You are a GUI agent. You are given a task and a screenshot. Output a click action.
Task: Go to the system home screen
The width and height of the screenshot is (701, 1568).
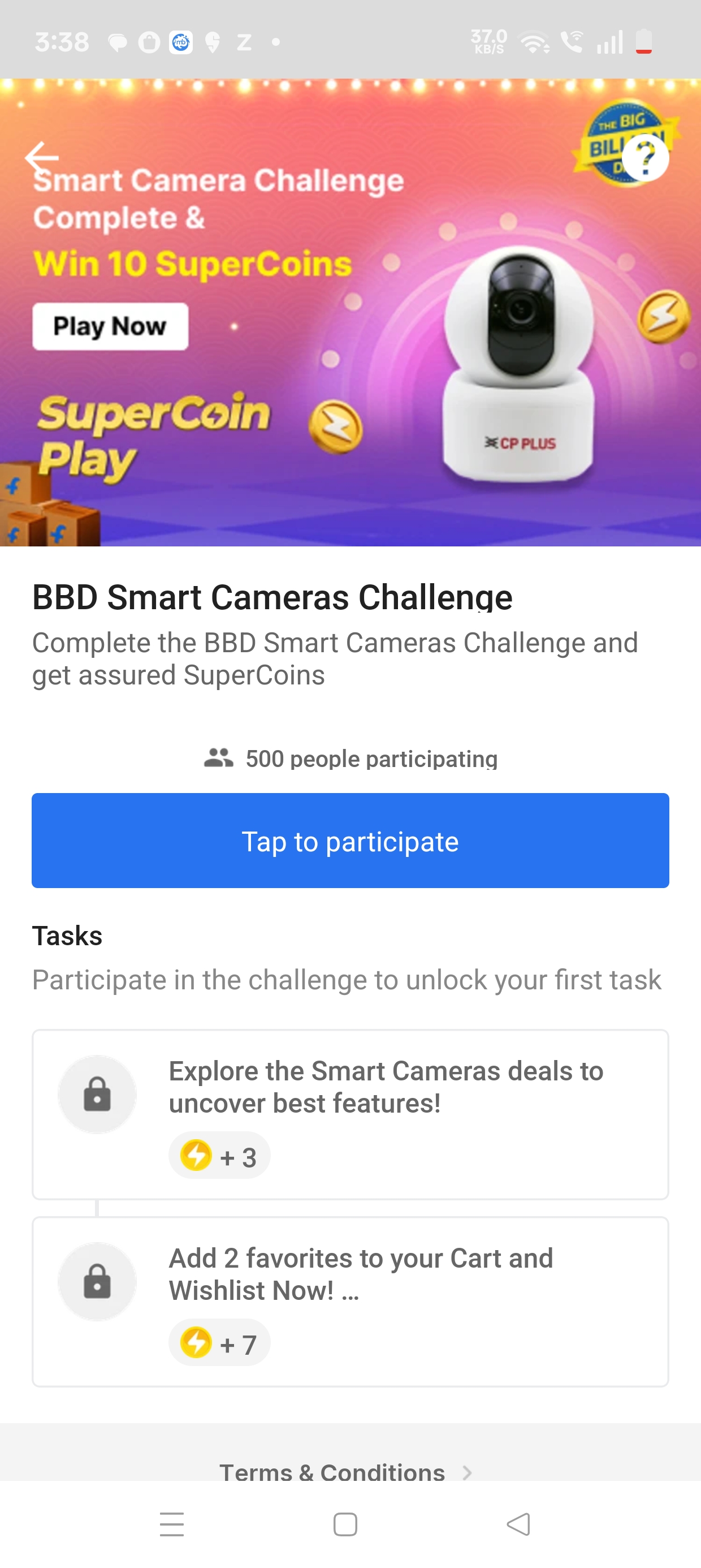(345, 1524)
